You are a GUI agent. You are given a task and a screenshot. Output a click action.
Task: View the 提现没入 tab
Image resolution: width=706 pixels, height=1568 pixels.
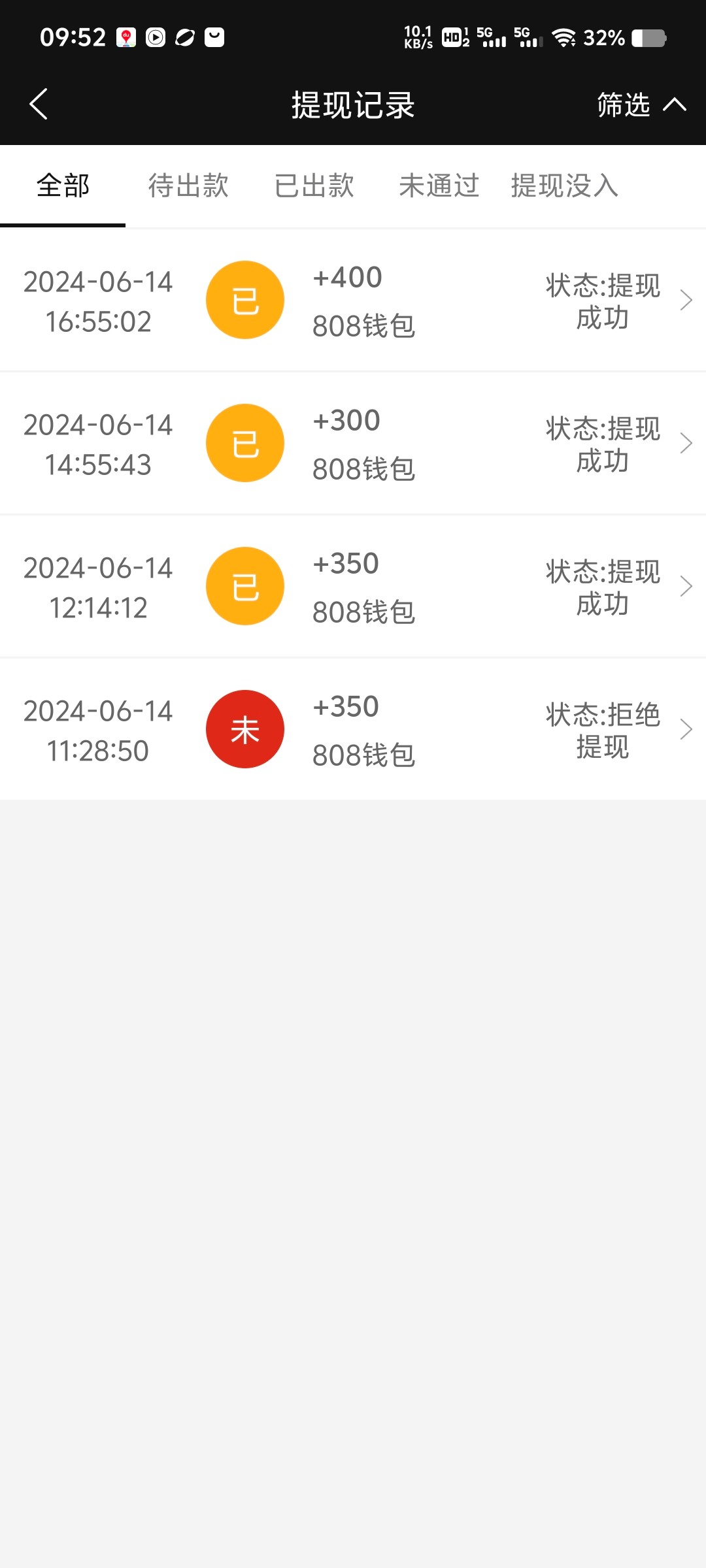(565, 186)
